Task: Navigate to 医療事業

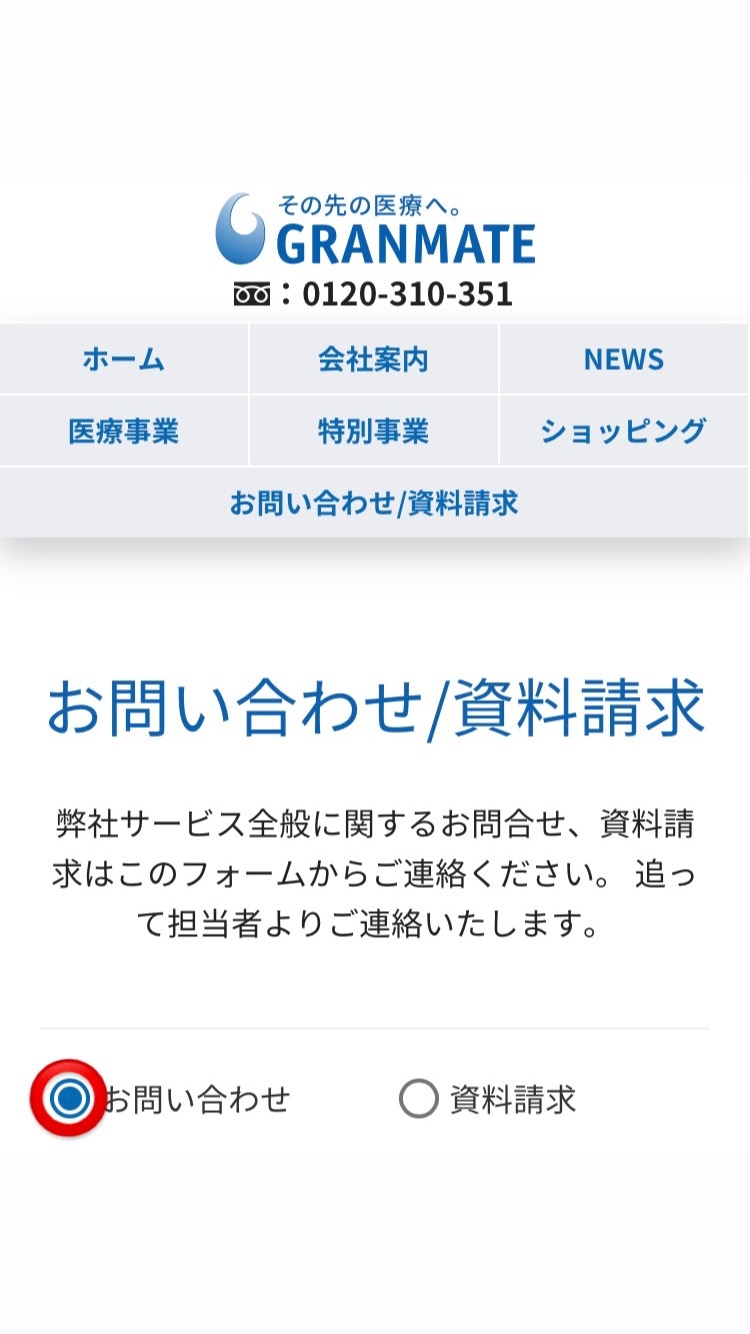Action: tap(123, 431)
